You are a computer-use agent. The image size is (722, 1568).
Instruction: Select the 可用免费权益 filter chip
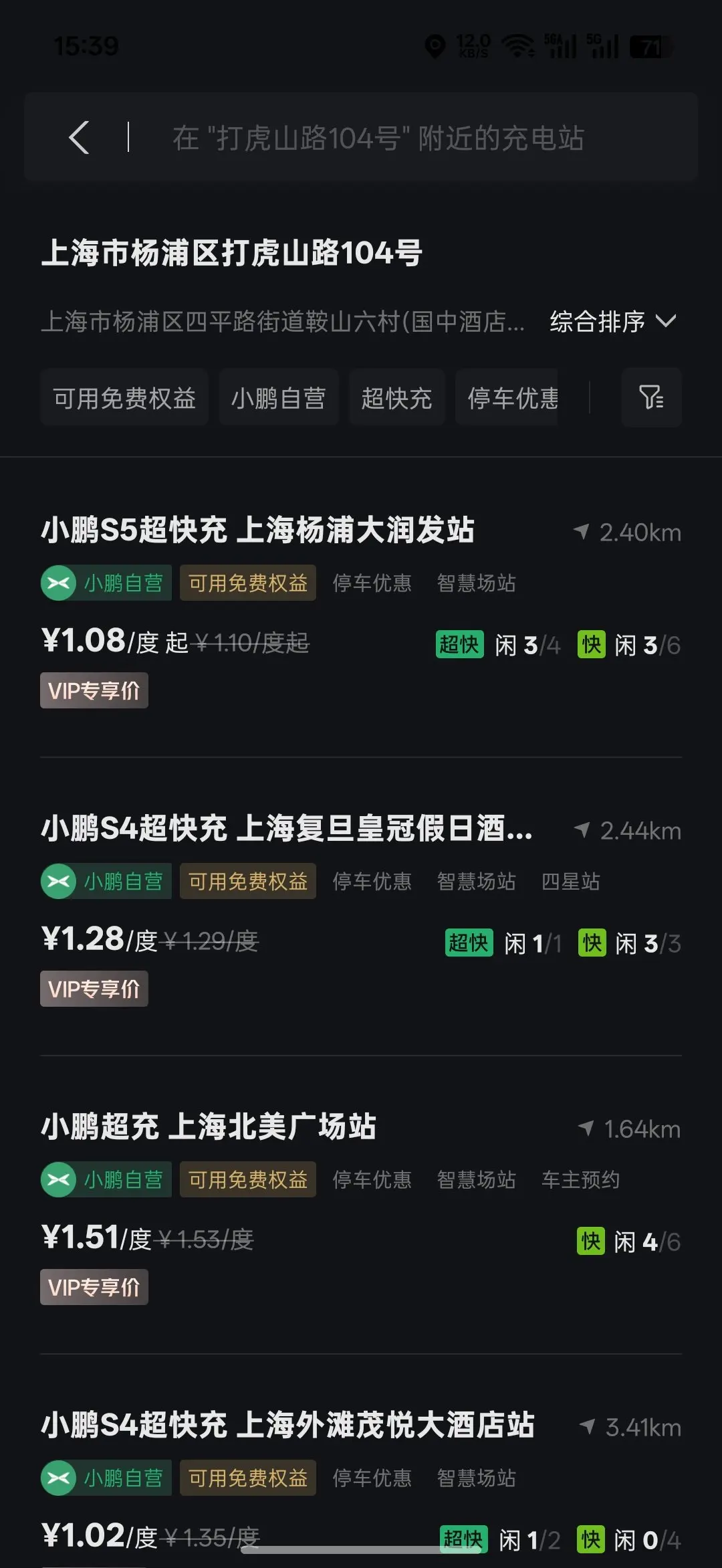click(x=124, y=399)
